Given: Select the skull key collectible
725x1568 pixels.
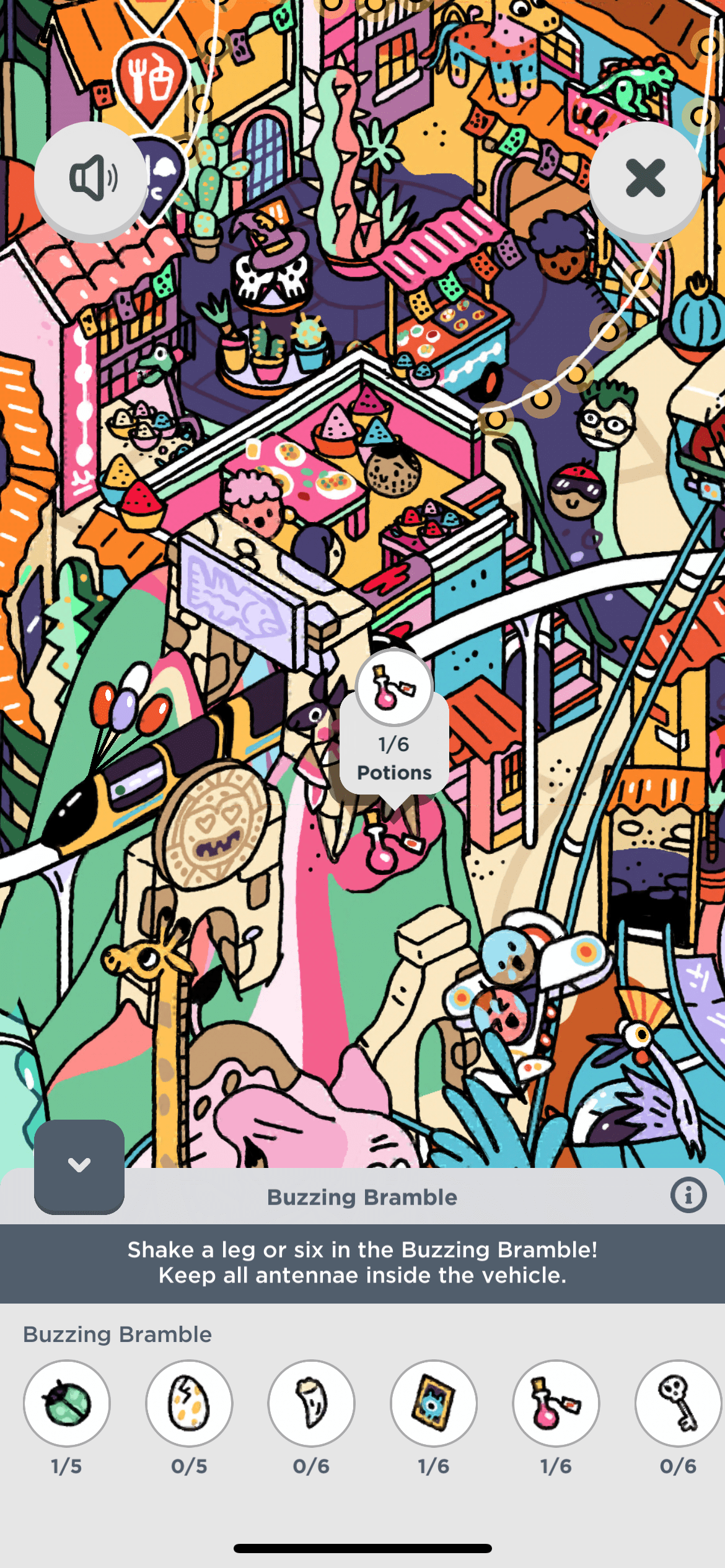Looking at the screenshot, I should pyautogui.click(x=677, y=1403).
